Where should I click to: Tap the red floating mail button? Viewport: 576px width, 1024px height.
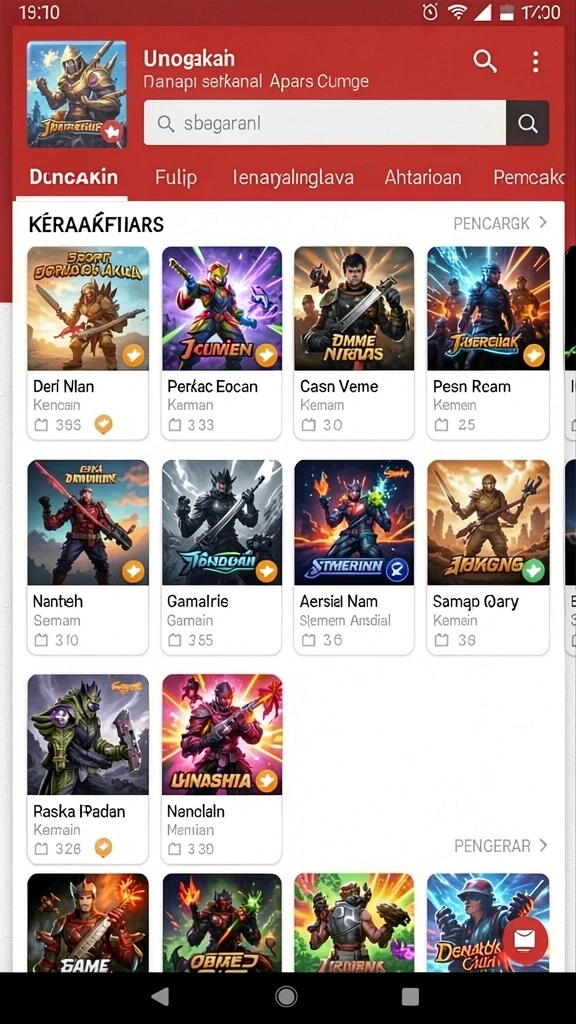click(525, 940)
